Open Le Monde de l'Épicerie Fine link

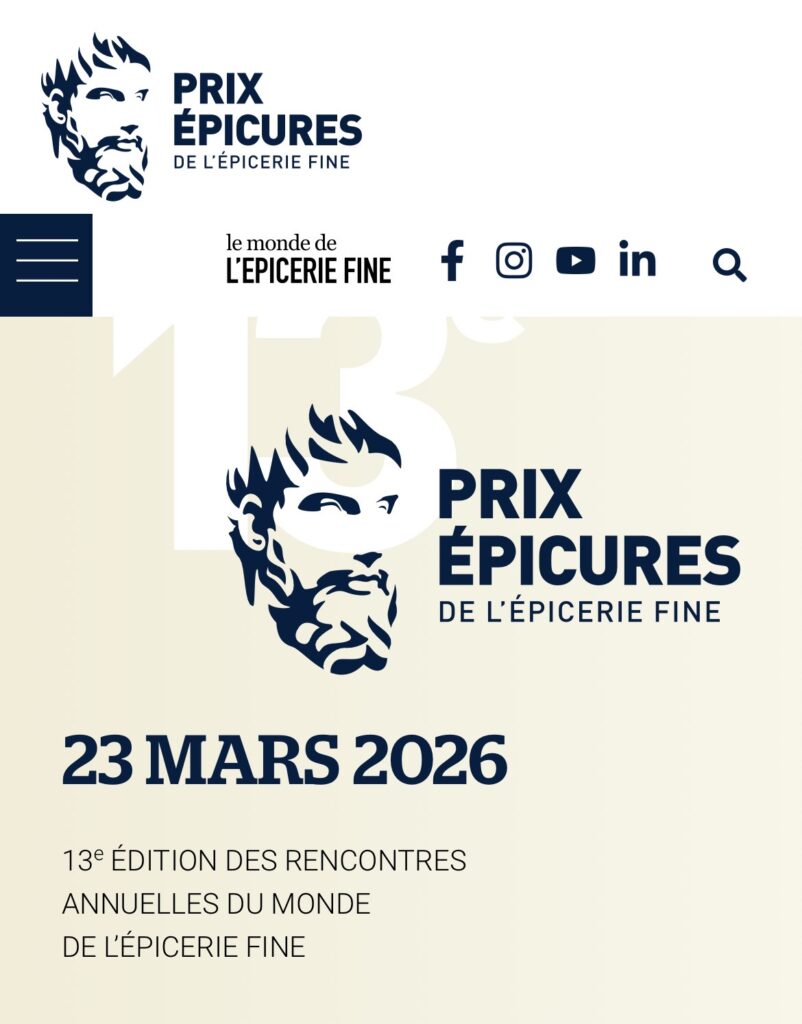click(308, 260)
